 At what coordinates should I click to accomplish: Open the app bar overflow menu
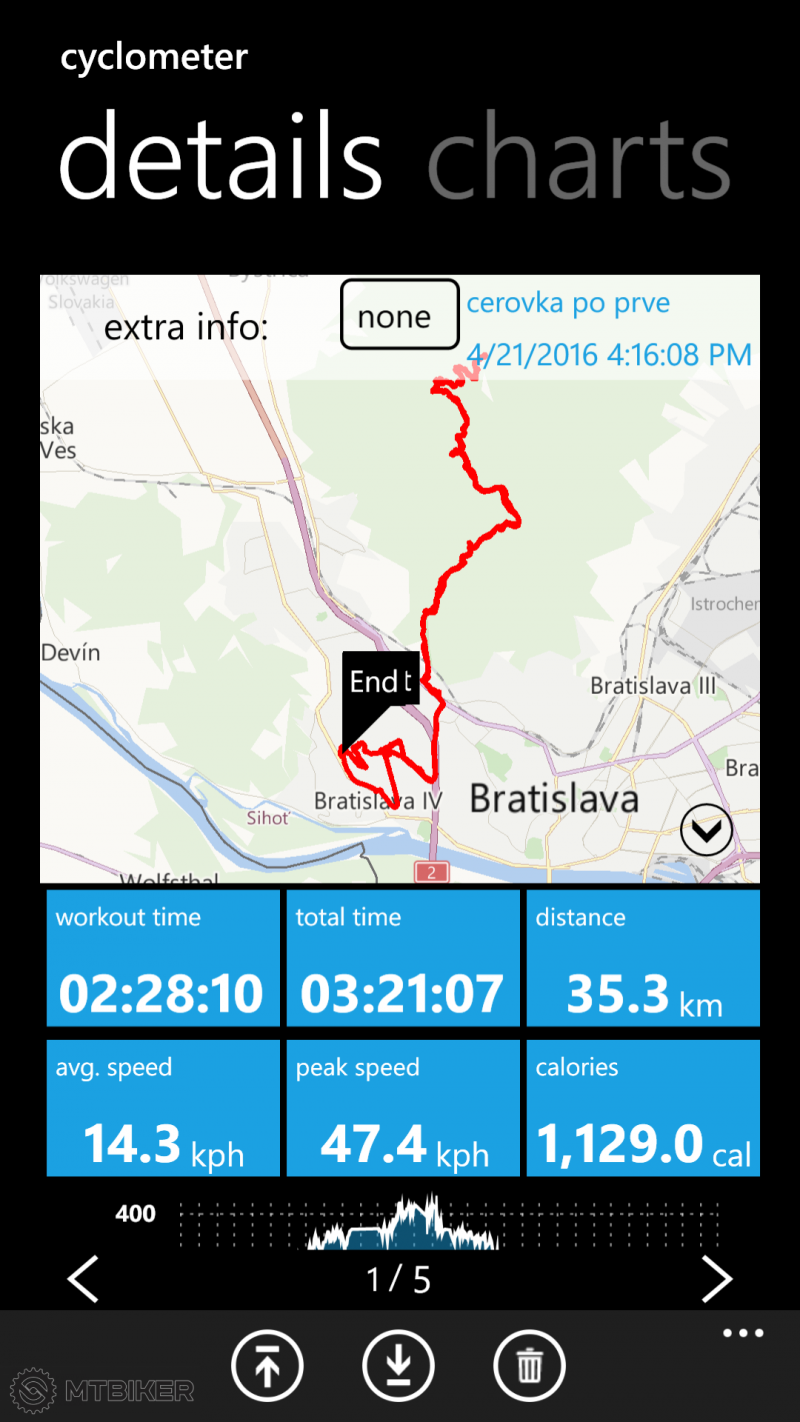pyautogui.click(x=743, y=1334)
